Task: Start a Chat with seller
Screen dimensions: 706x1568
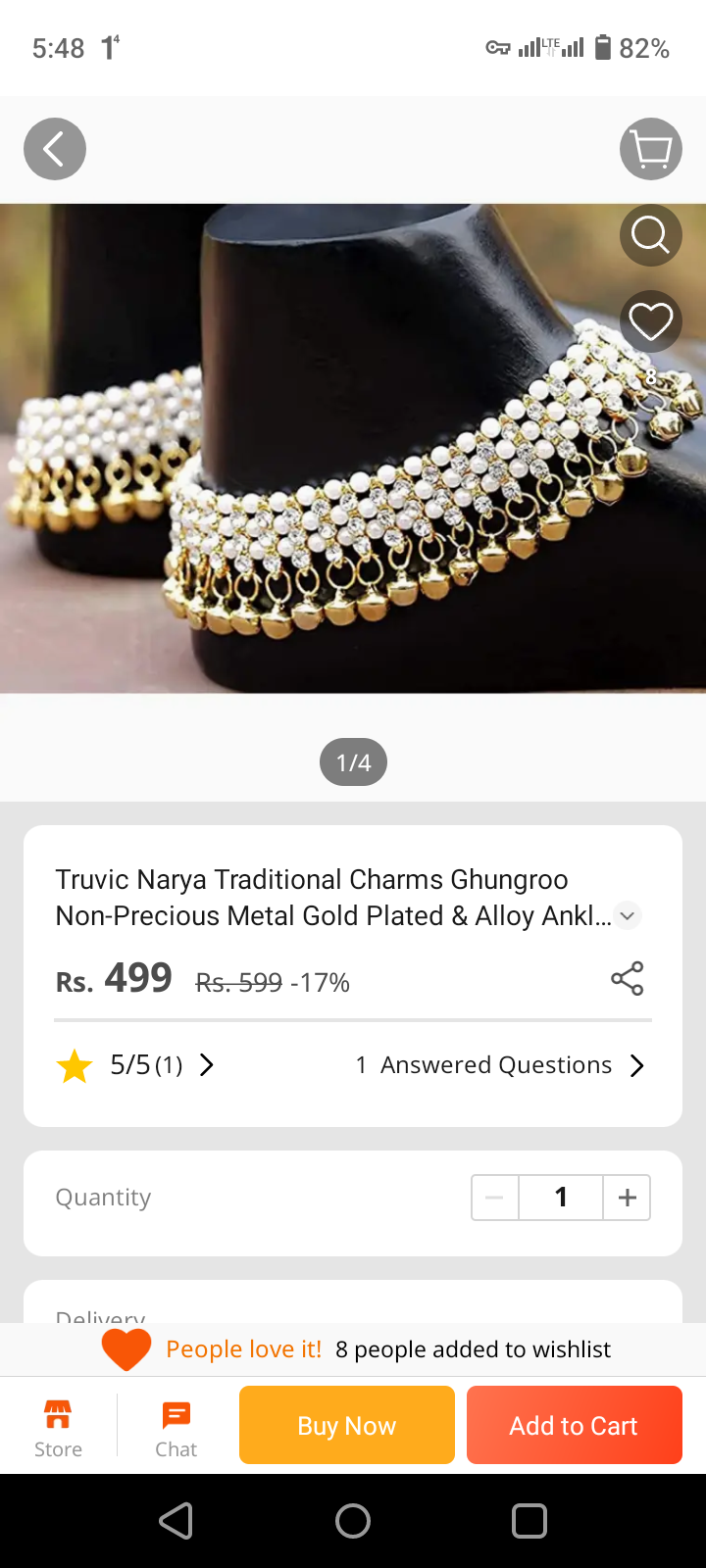Action: [176, 1427]
